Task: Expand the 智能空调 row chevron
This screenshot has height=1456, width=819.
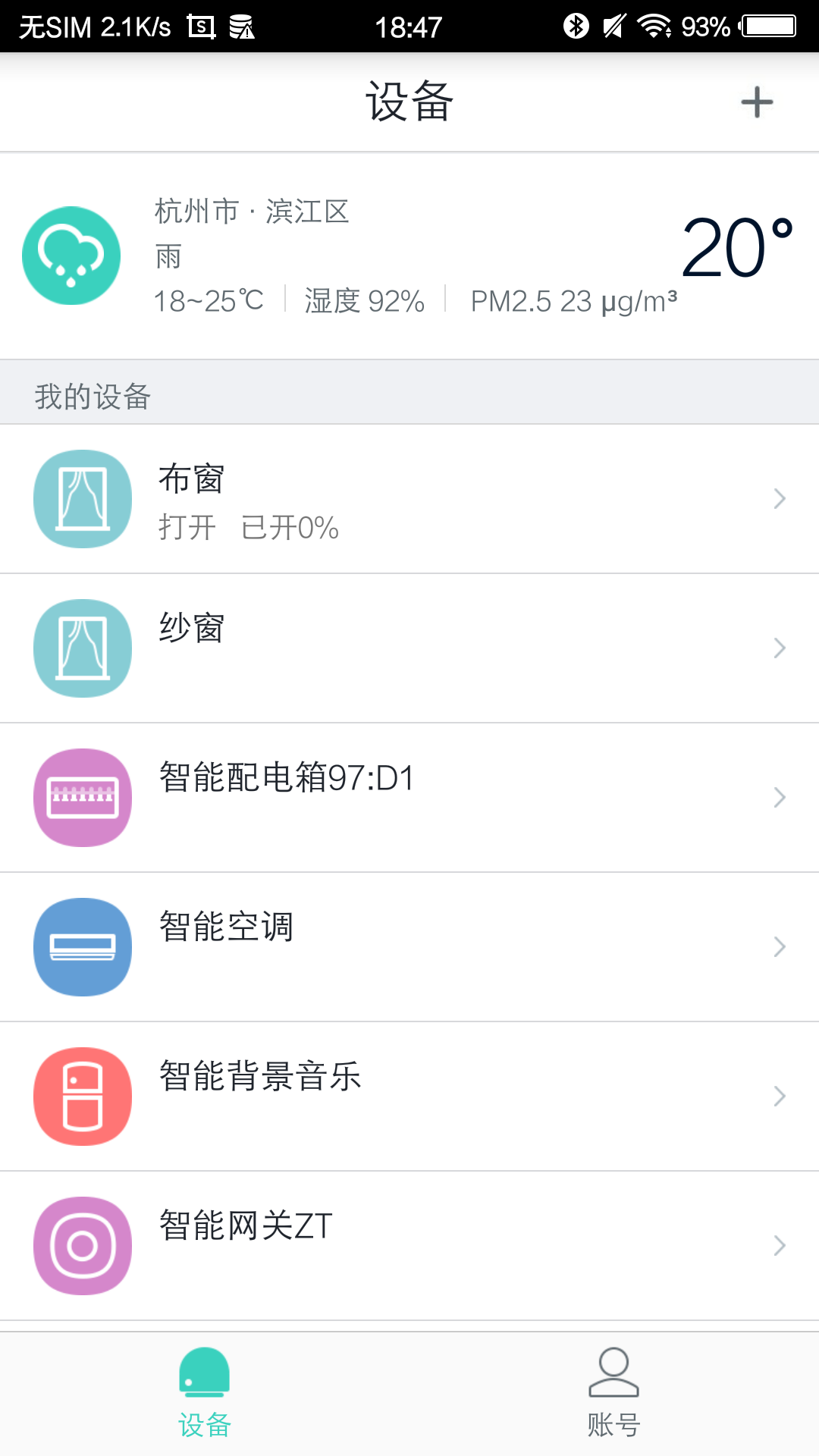Action: [x=780, y=946]
